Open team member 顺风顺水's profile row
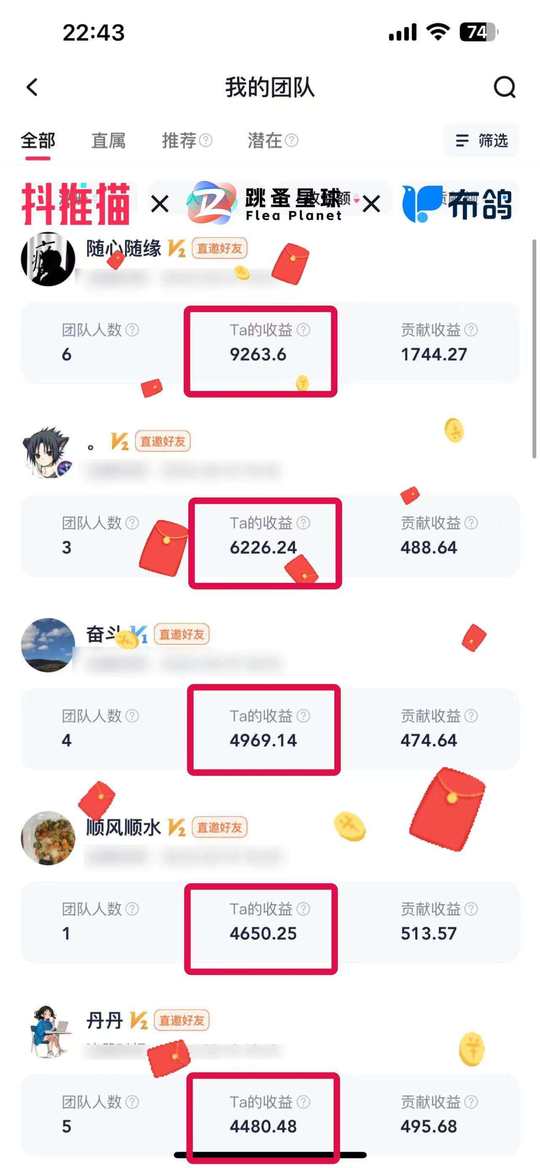The image size is (540, 1168). (x=270, y=840)
